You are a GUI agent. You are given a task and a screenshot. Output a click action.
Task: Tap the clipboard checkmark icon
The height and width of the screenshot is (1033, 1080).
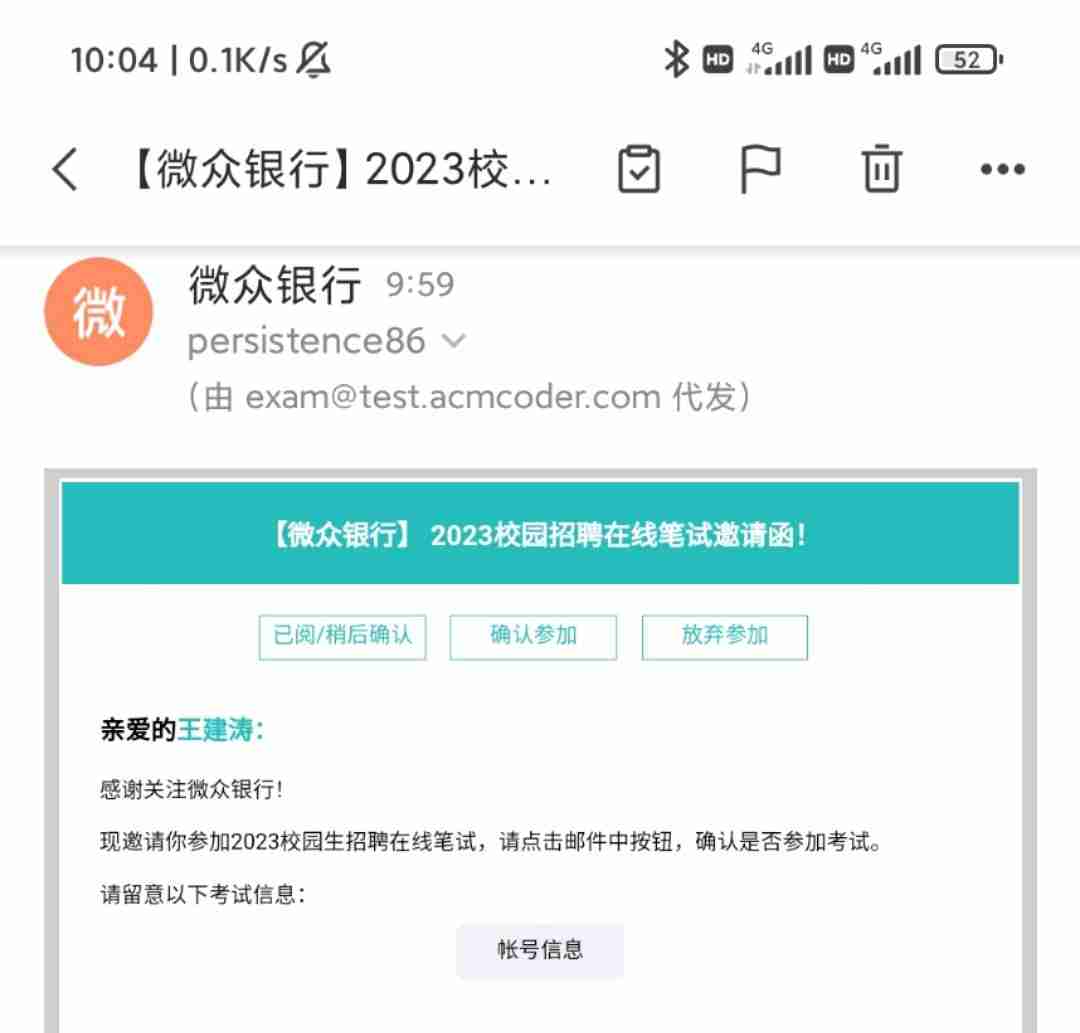(639, 169)
